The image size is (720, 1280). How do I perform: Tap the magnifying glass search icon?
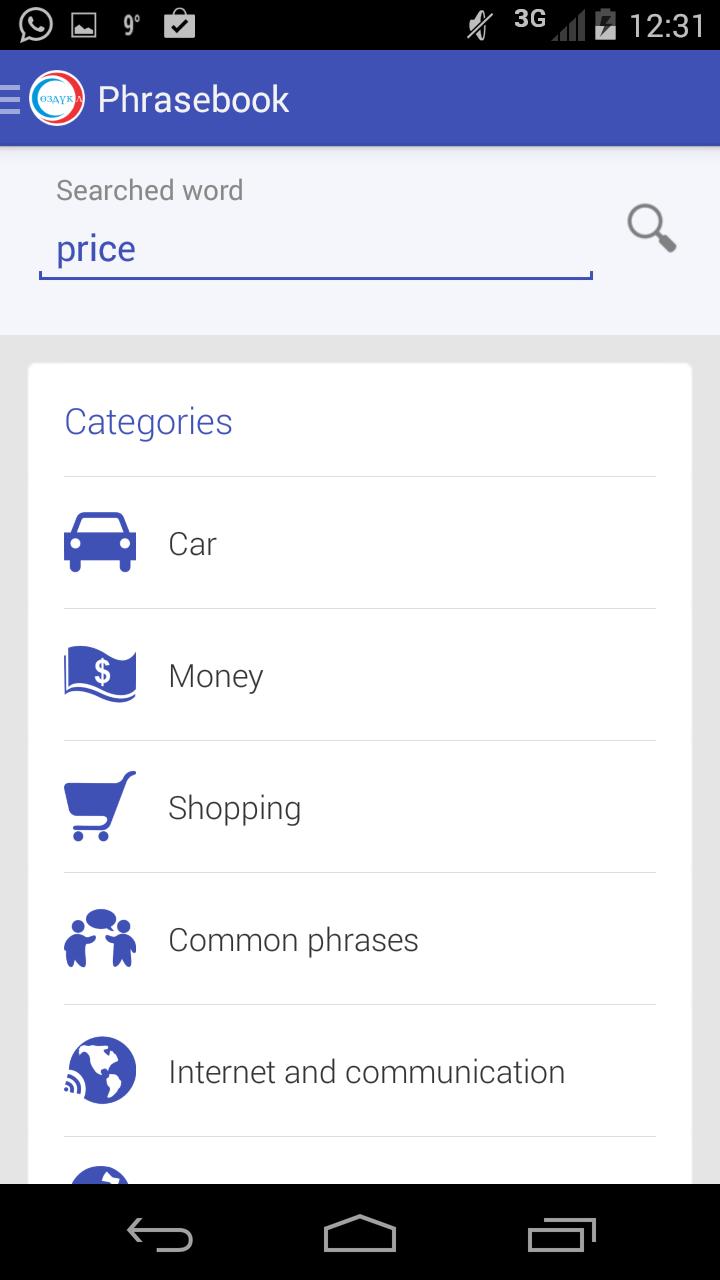(x=651, y=229)
